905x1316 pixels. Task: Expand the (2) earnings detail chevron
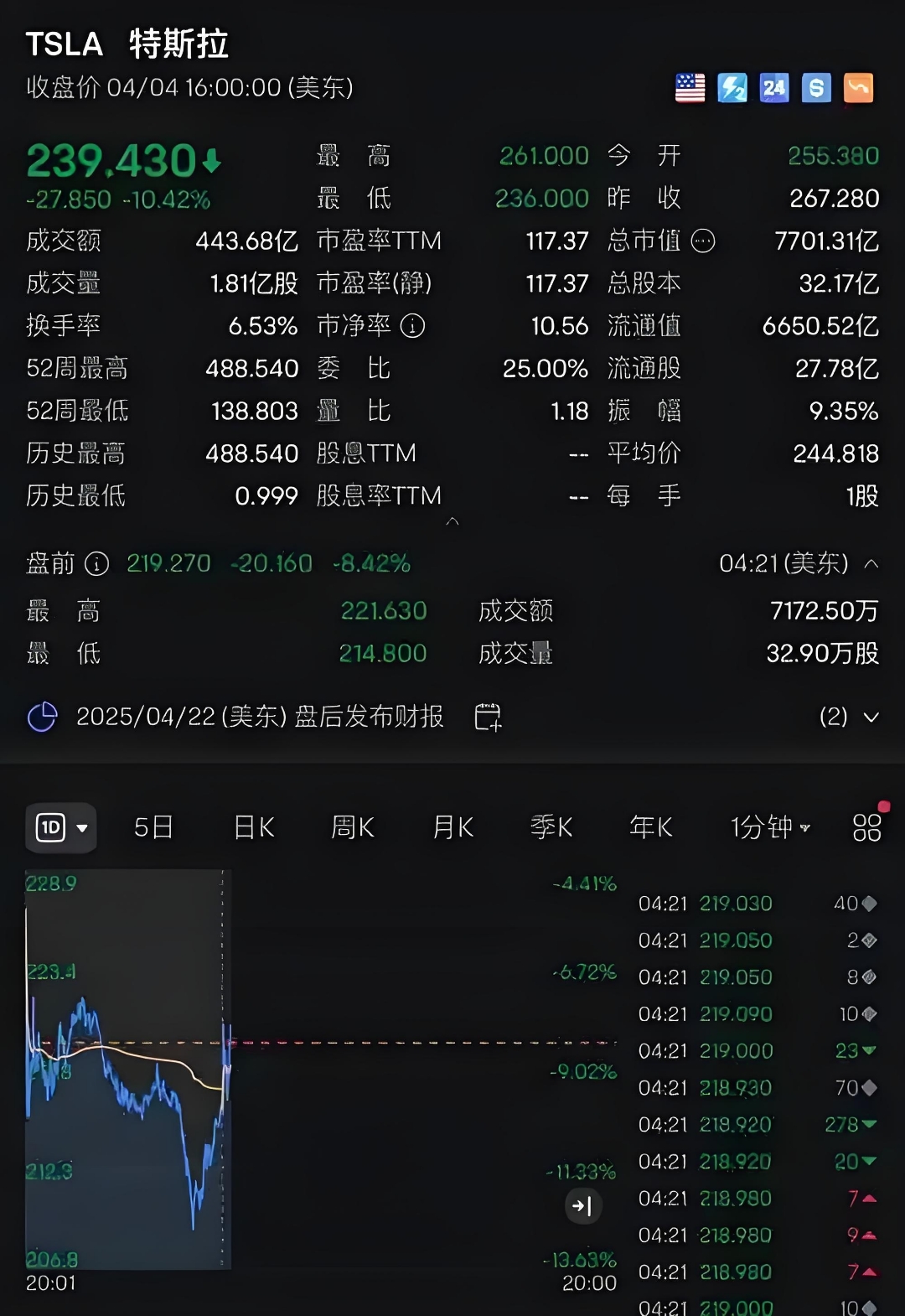pyautogui.click(x=869, y=718)
